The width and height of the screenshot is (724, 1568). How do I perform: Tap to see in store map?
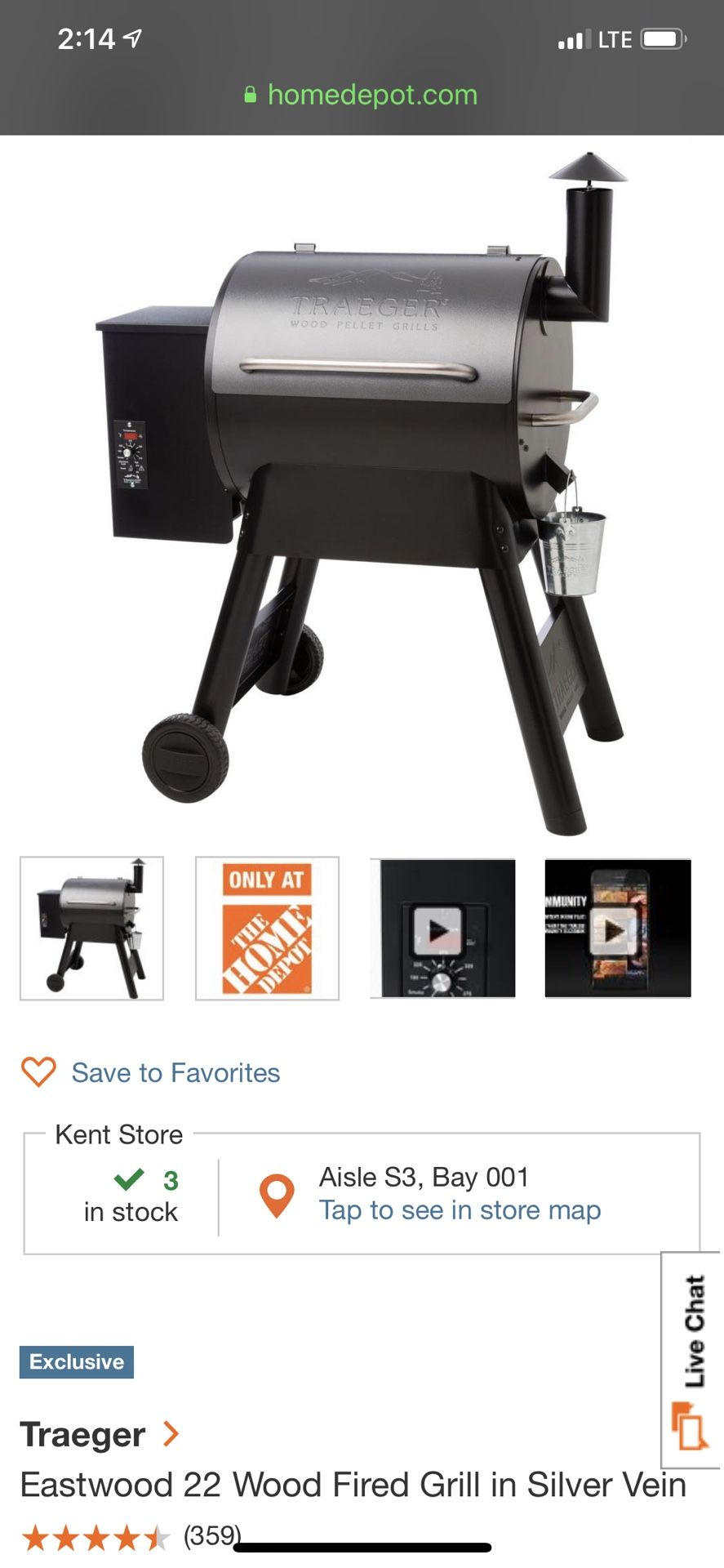pyautogui.click(x=460, y=1209)
